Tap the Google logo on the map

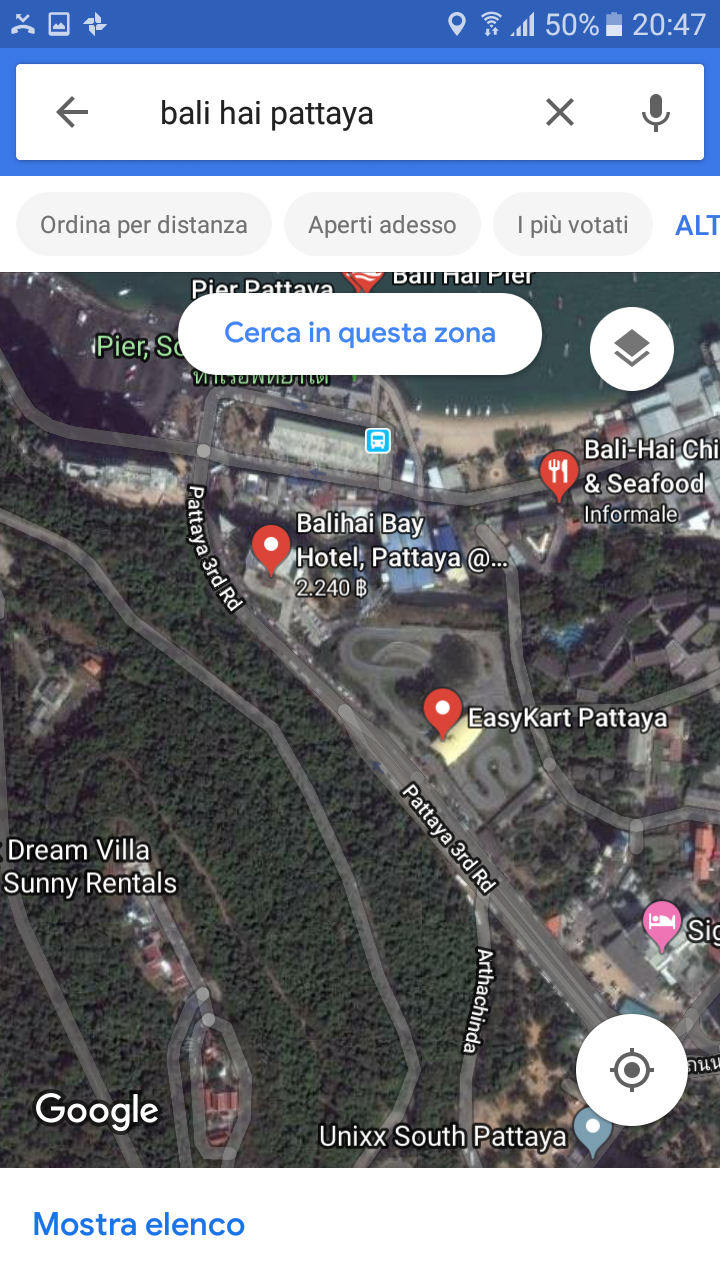pos(96,1110)
